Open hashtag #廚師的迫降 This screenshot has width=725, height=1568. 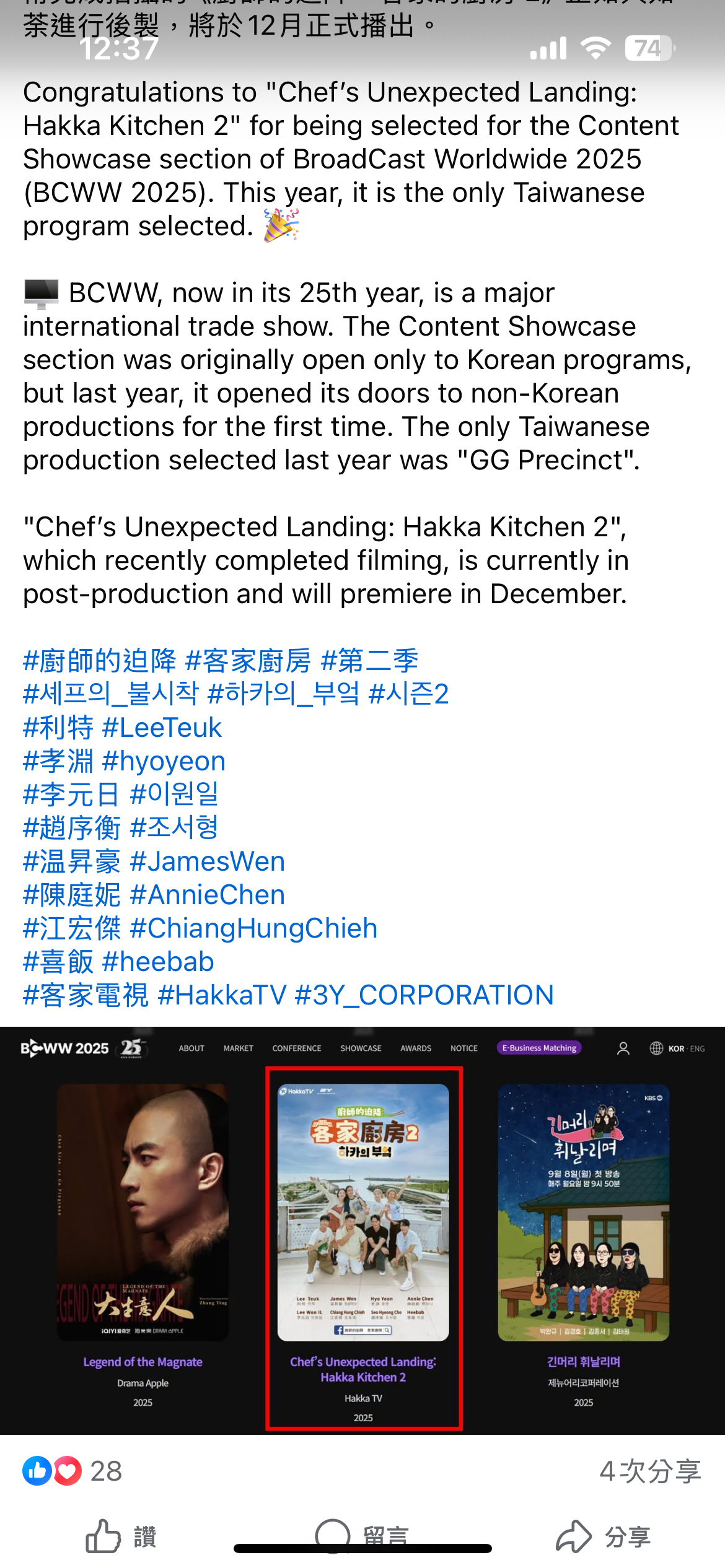point(99,661)
